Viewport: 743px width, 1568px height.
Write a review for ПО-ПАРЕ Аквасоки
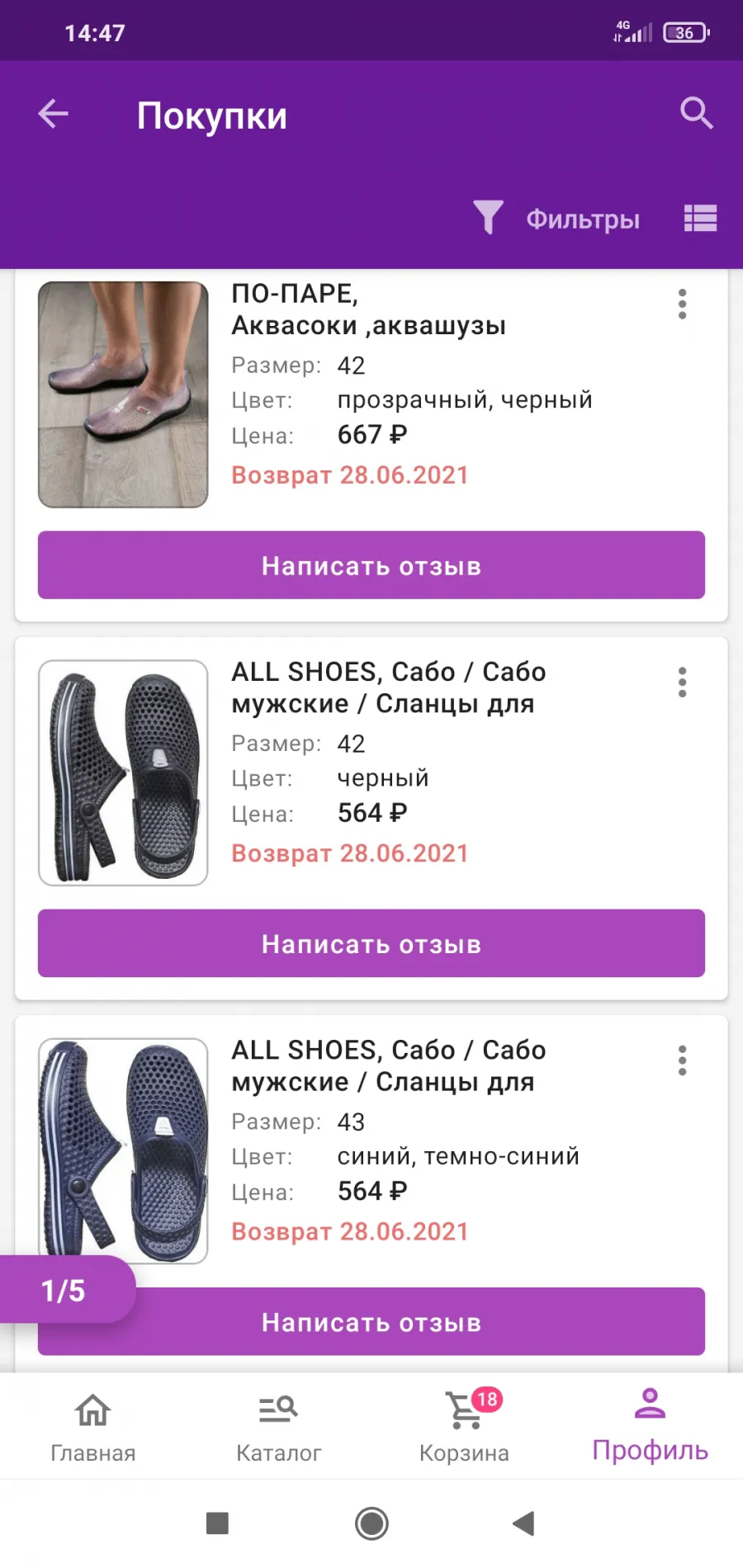[x=371, y=565]
